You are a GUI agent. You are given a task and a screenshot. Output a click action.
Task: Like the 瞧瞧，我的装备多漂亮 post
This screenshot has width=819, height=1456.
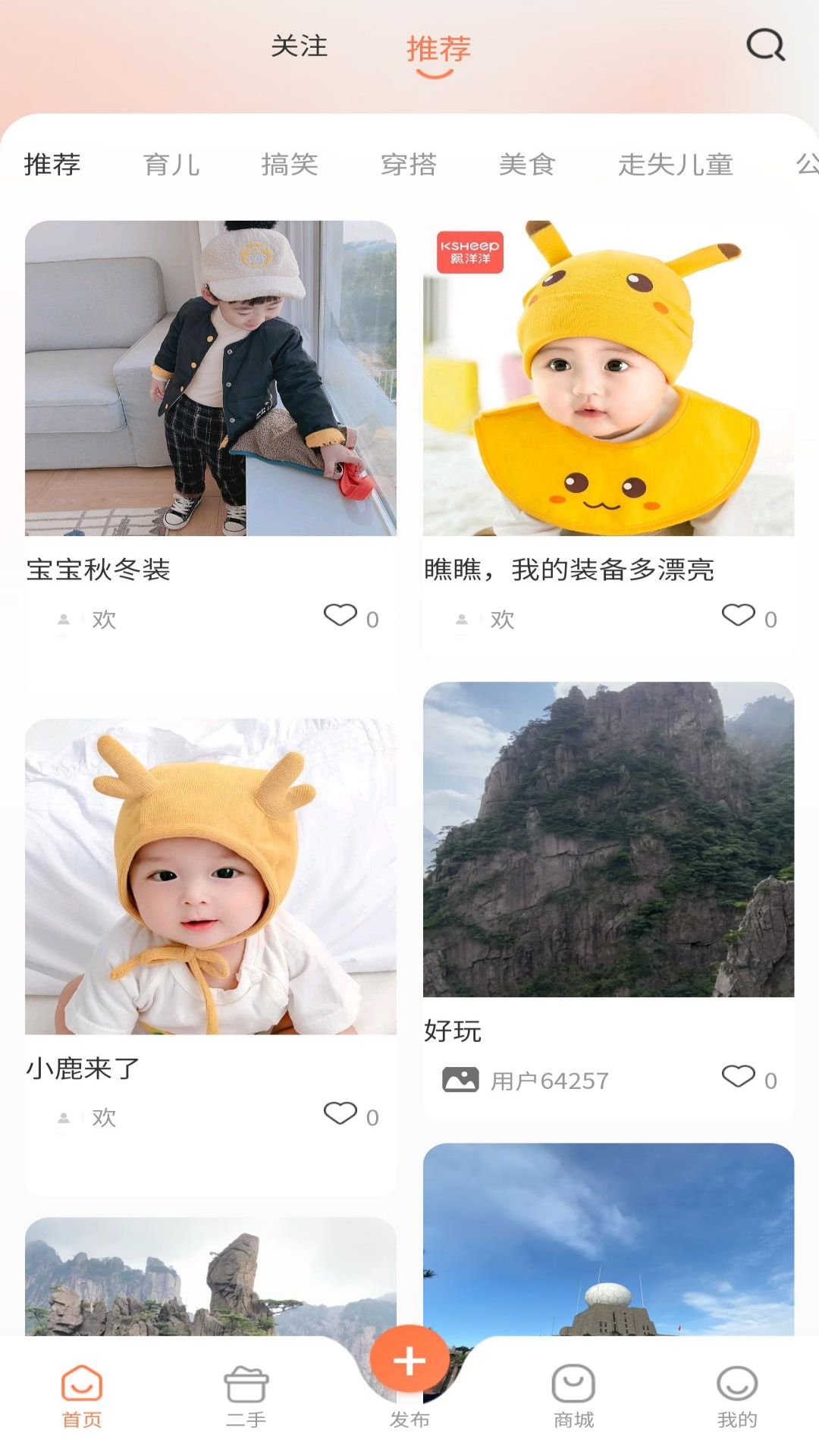[738, 615]
